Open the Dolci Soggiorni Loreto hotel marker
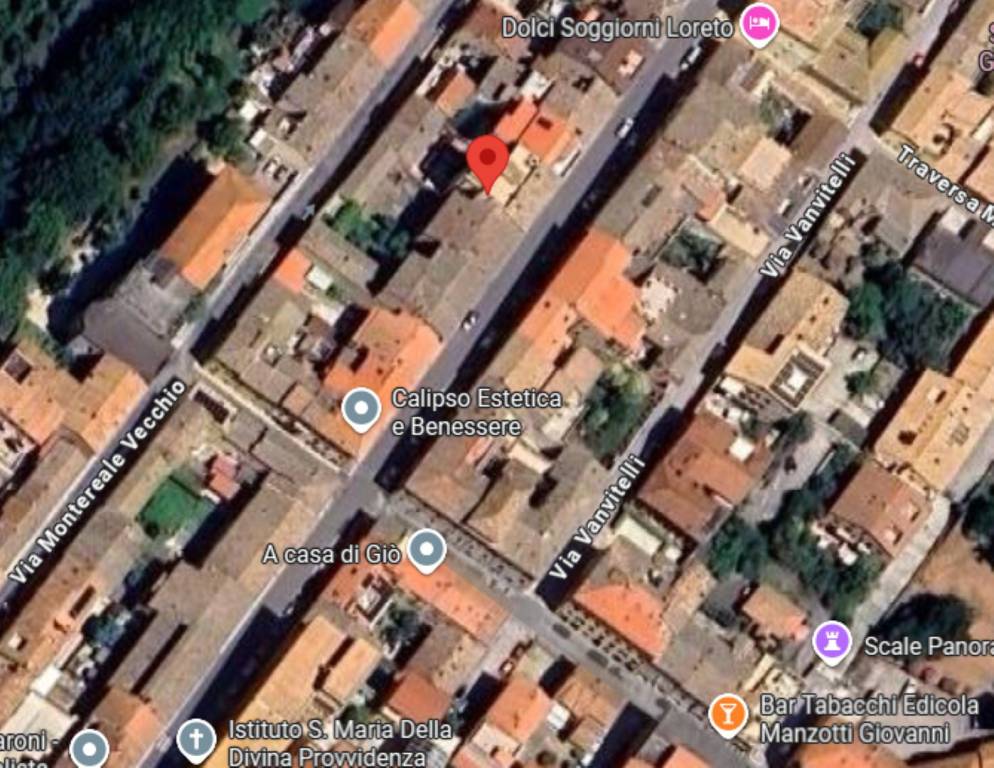The image size is (994, 768). pyautogui.click(x=759, y=25)
